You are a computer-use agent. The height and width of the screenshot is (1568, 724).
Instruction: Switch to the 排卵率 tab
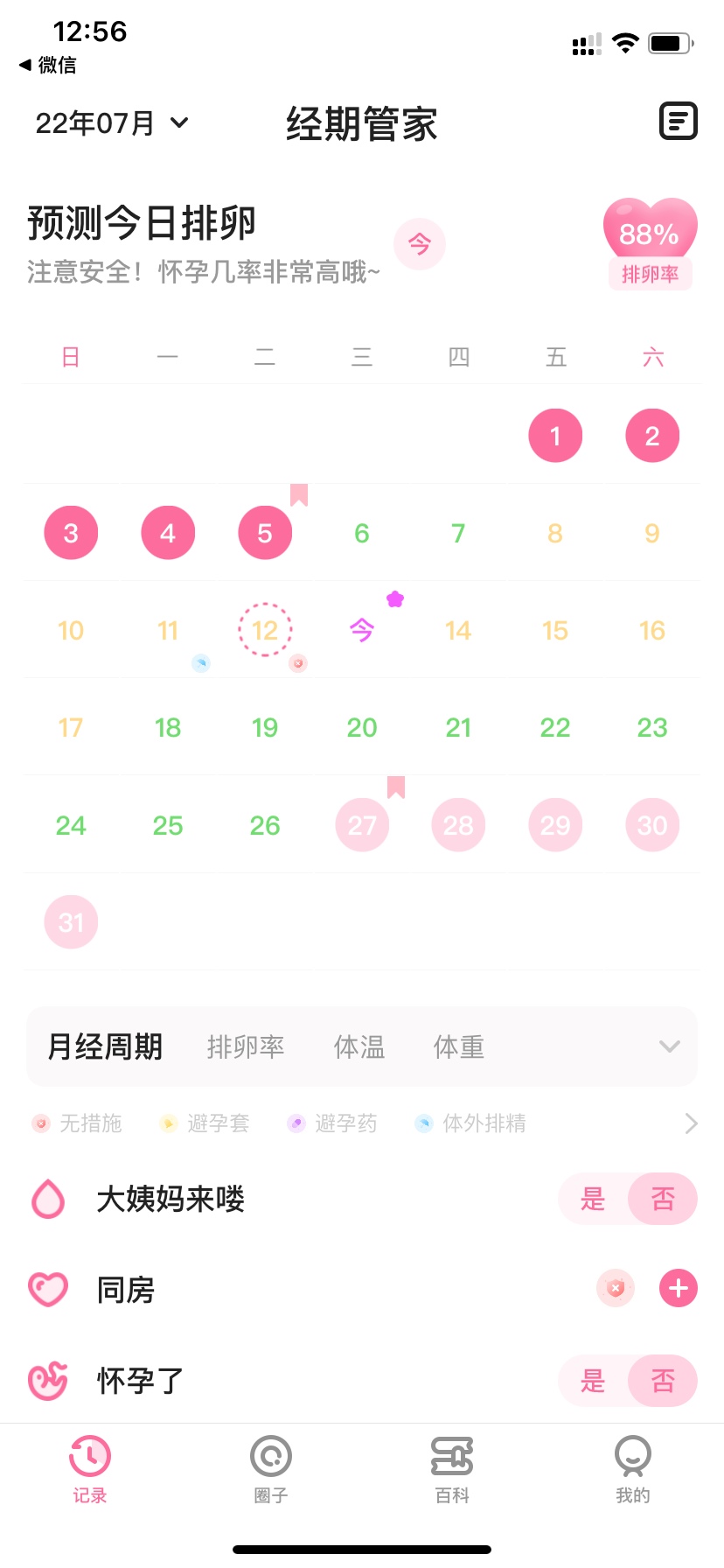coord(246,1046)
